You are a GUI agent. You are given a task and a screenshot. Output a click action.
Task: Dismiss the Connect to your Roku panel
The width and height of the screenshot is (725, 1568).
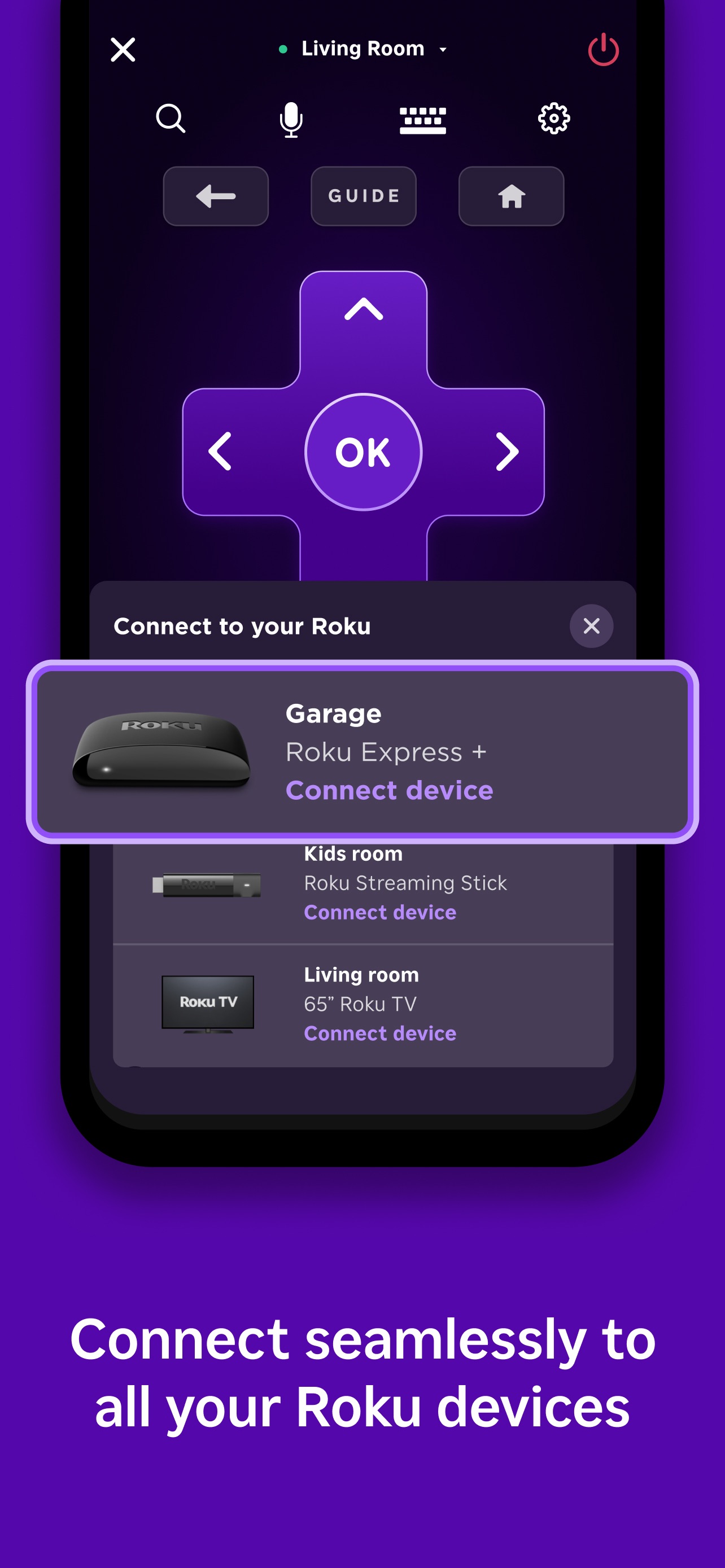[591, 627]
